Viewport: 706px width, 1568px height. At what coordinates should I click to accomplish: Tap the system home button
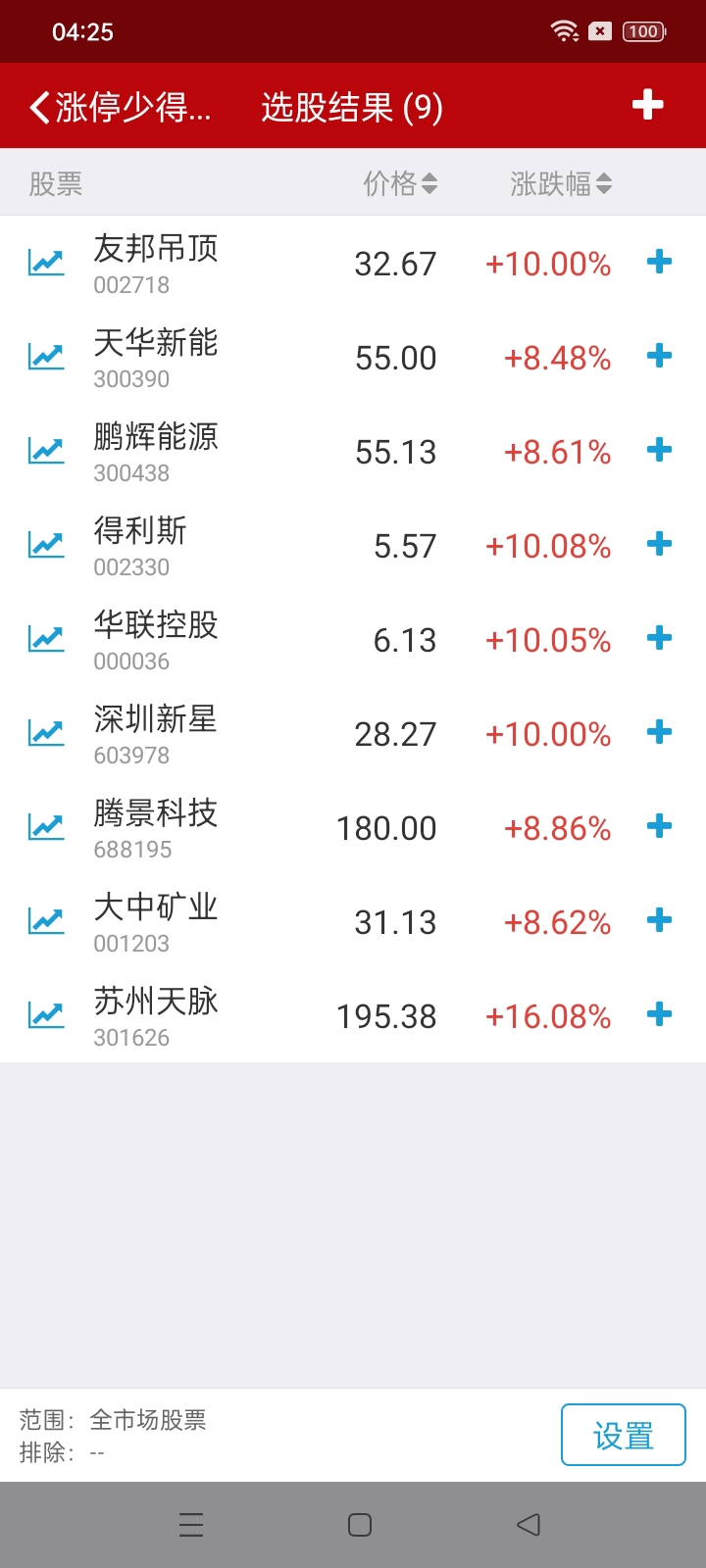tap(360, 1525)
